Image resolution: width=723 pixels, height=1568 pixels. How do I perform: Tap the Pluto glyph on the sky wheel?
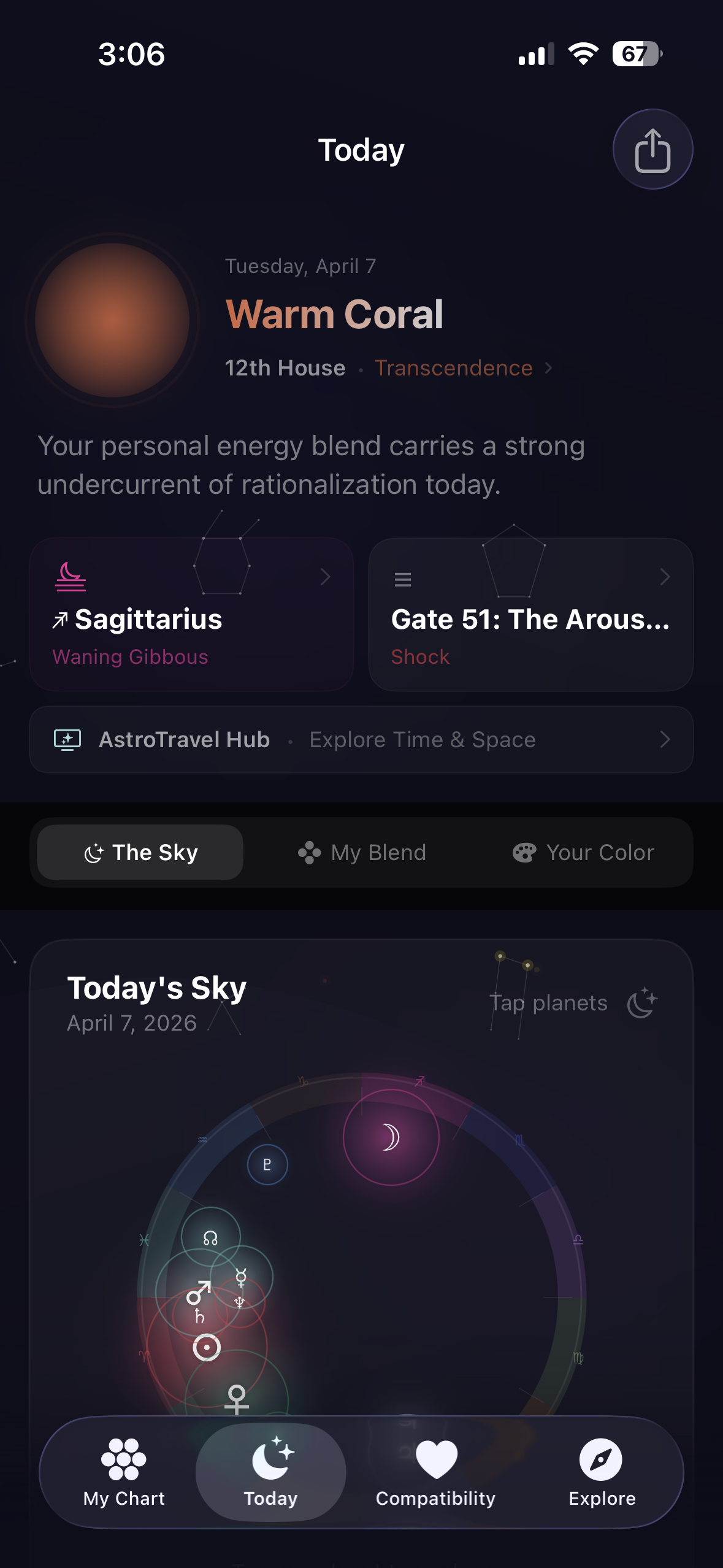267,1164
